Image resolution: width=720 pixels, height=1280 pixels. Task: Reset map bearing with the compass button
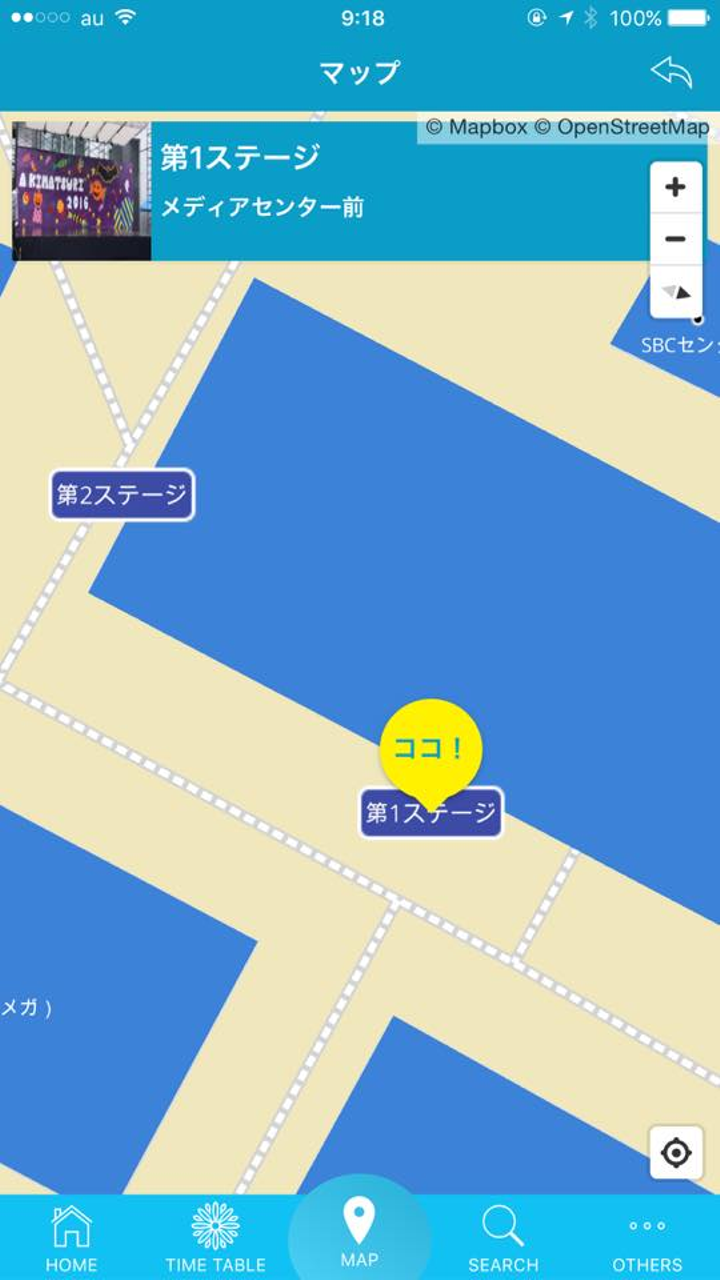676,292
